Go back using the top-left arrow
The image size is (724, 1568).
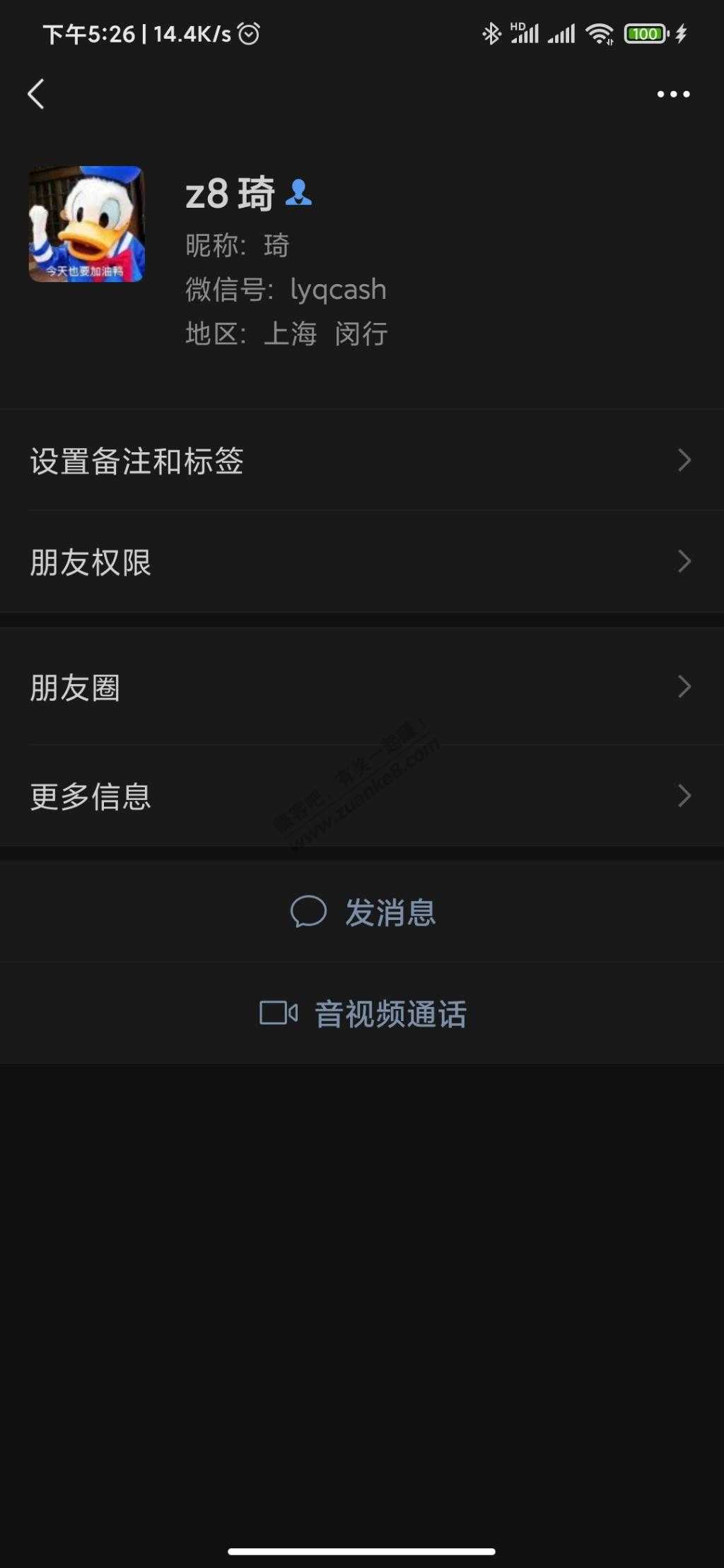(x=36, y=94)
